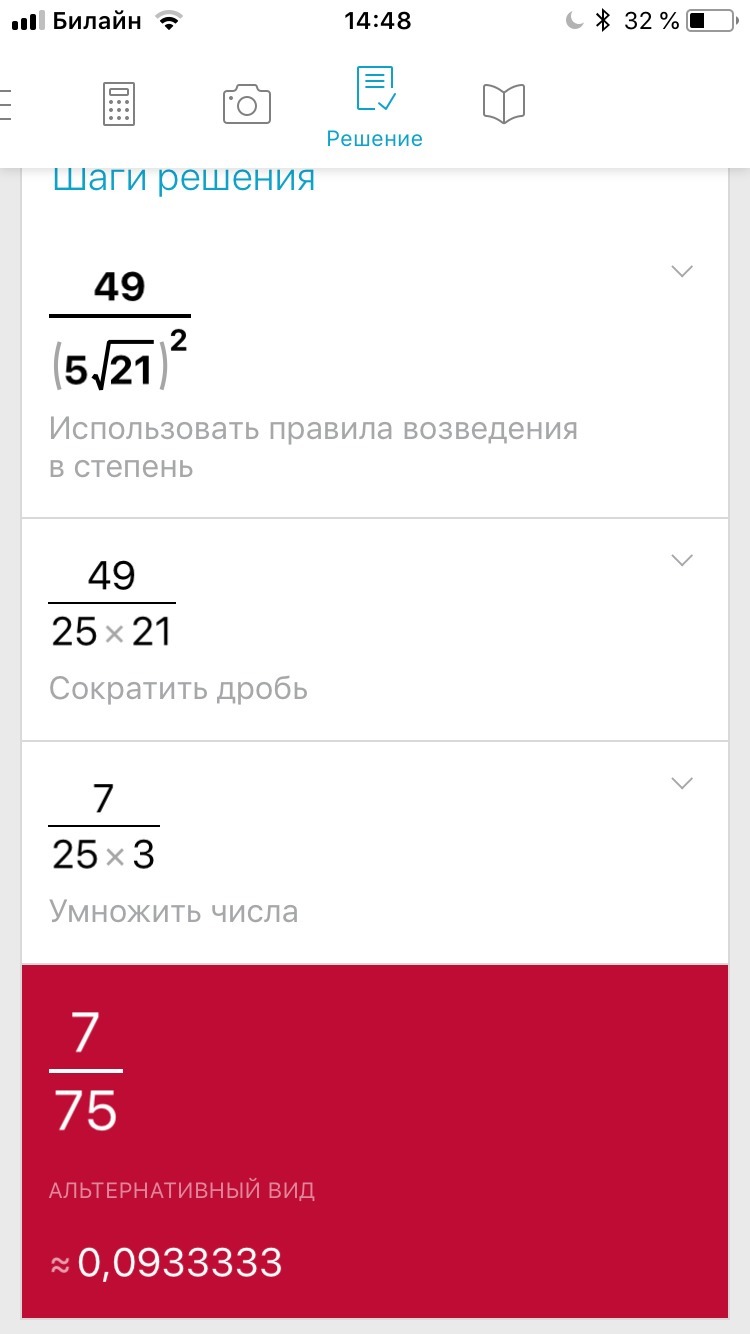Expand the Сократить дробь step
750x1334 pixels.
pos(682,560)
